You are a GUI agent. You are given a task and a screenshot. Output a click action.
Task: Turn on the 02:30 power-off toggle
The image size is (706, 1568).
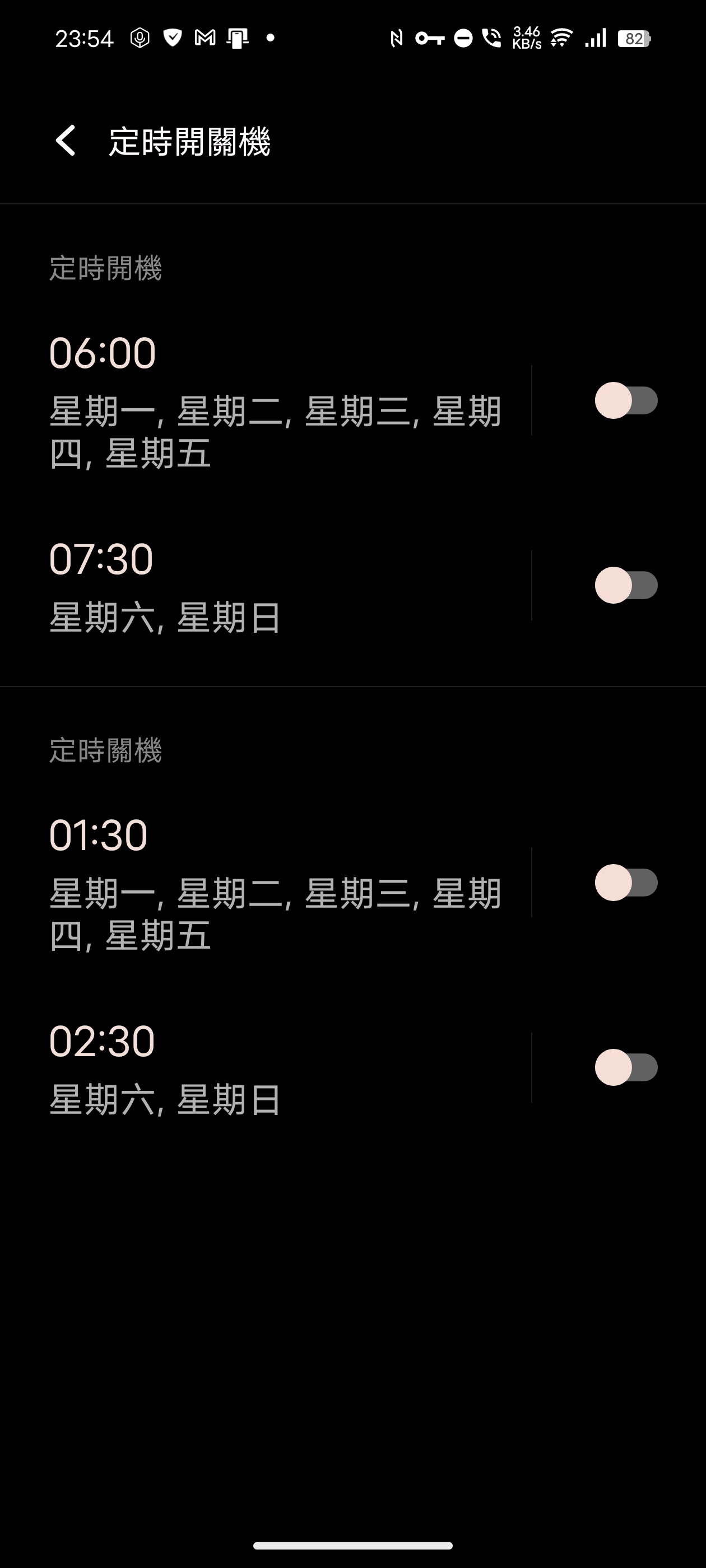point(625,1068)
